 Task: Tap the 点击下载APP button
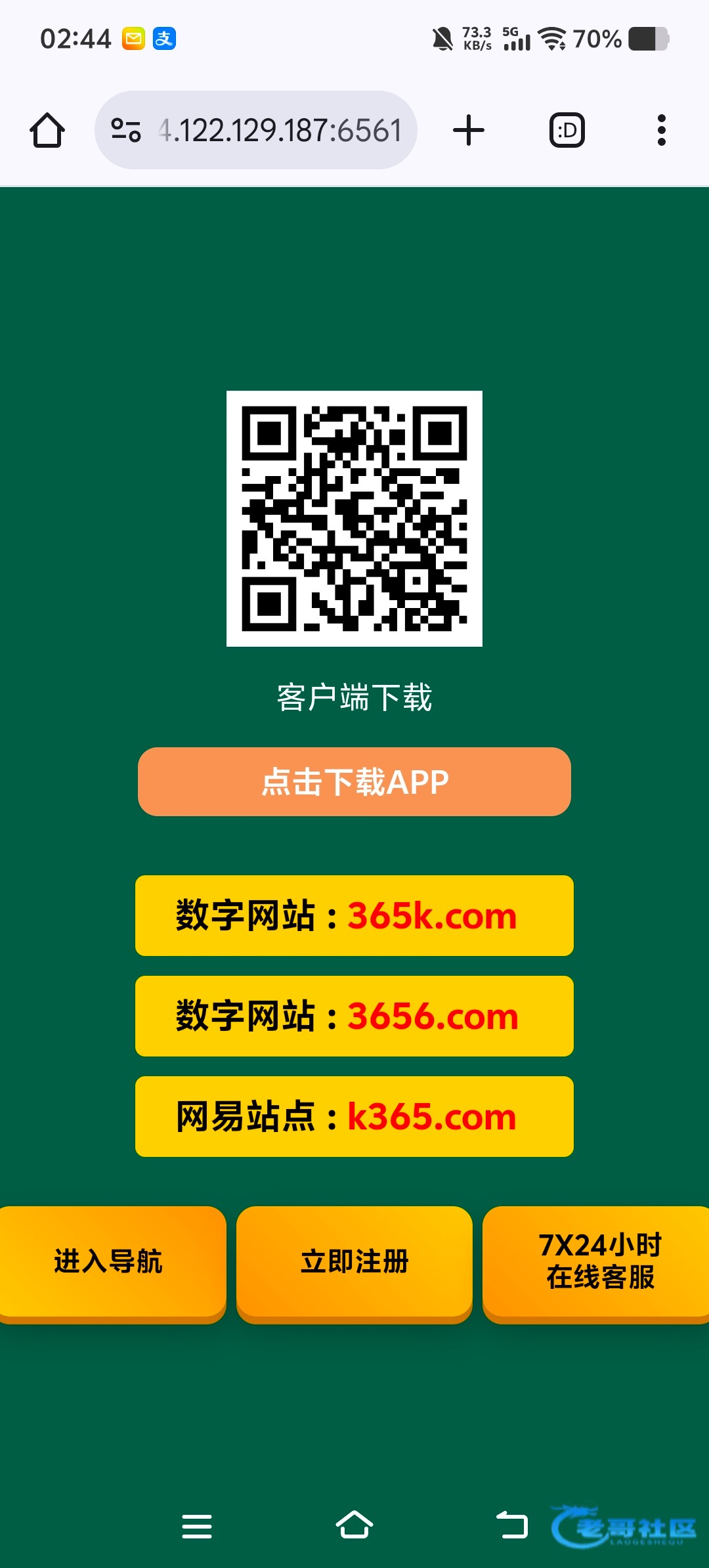354,781
